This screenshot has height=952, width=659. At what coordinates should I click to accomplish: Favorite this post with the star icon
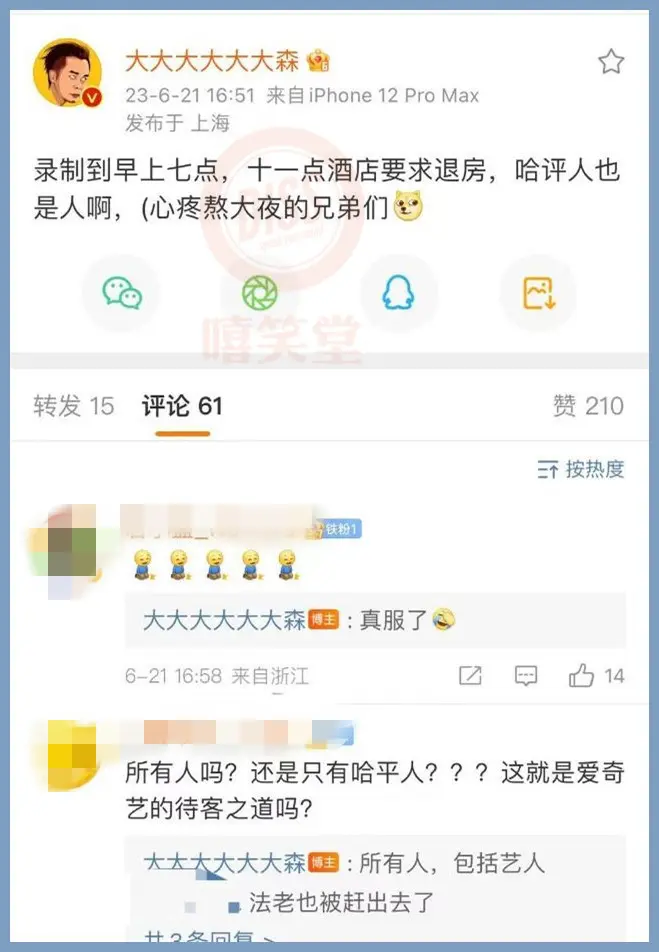[610, 62]
